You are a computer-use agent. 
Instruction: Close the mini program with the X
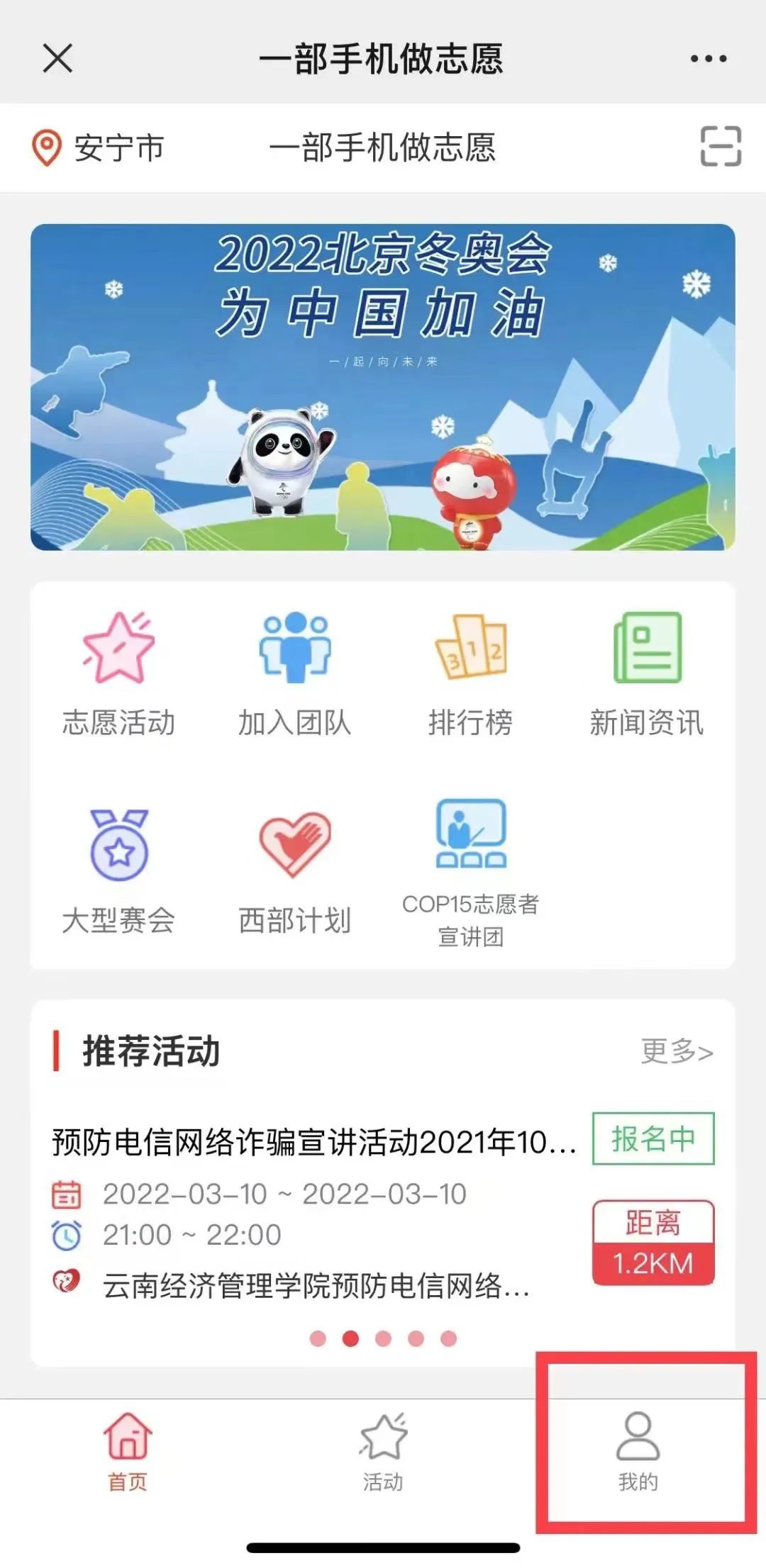pyautogui.click(x=57, y=58)
